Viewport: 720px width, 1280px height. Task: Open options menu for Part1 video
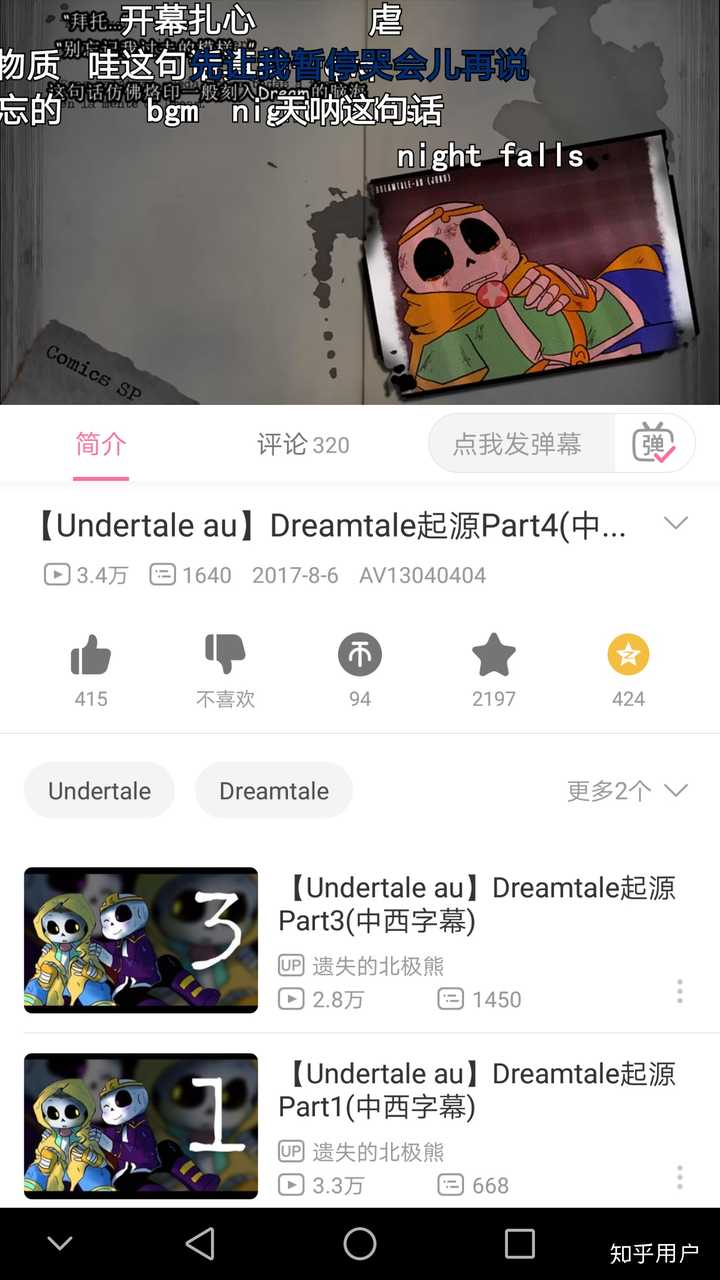(680, 1177)
